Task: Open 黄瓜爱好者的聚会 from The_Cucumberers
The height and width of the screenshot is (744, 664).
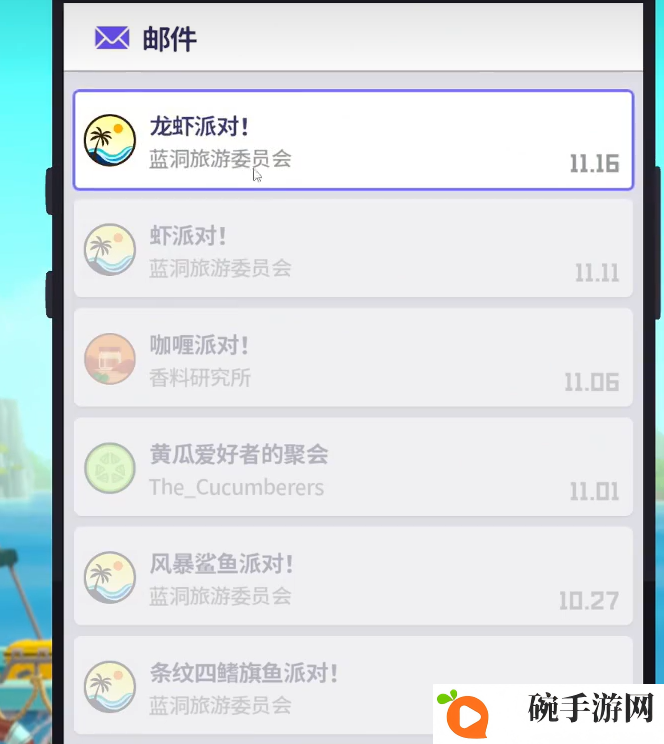Action: (352, 468)
